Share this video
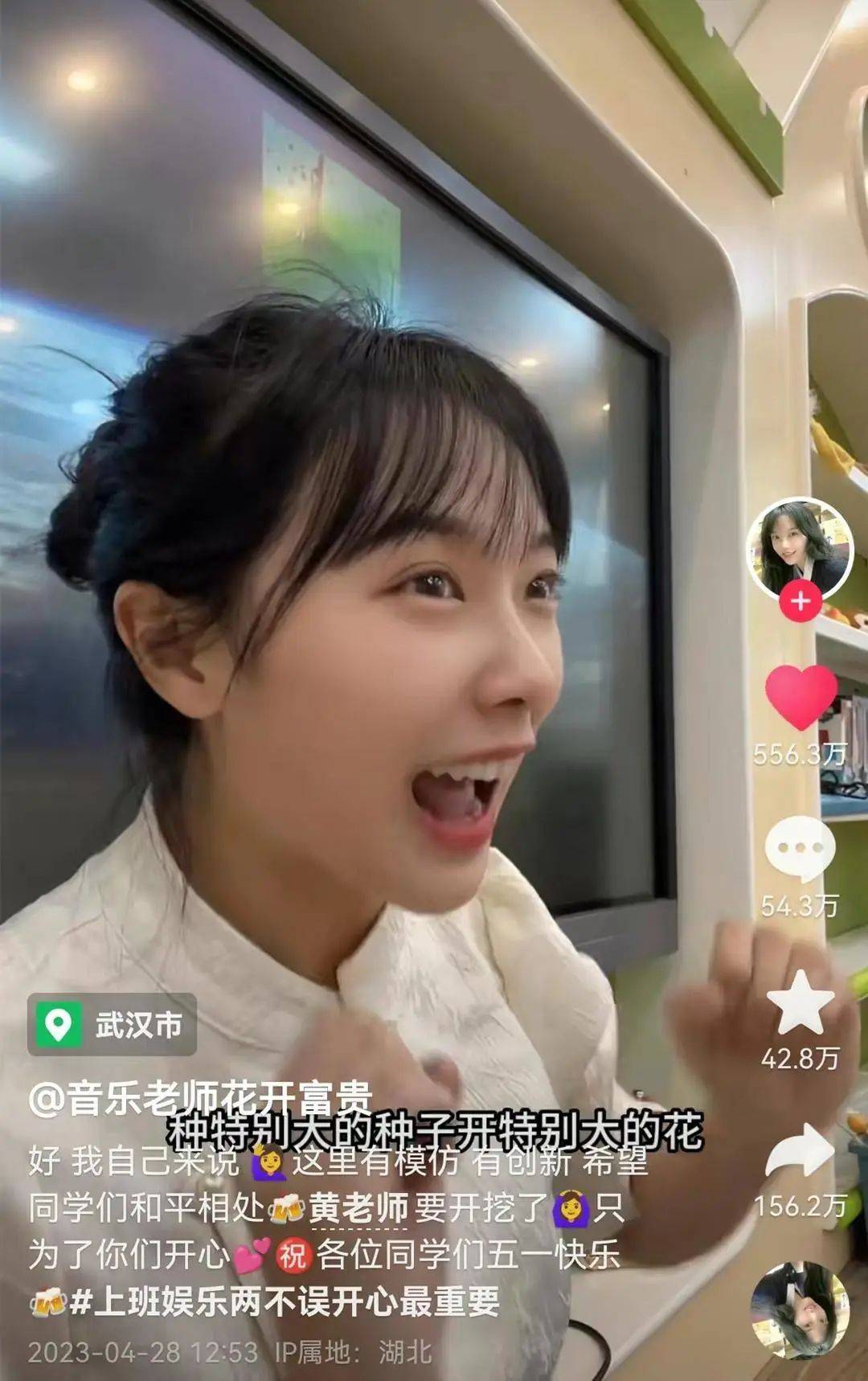 pos(800,1151)
